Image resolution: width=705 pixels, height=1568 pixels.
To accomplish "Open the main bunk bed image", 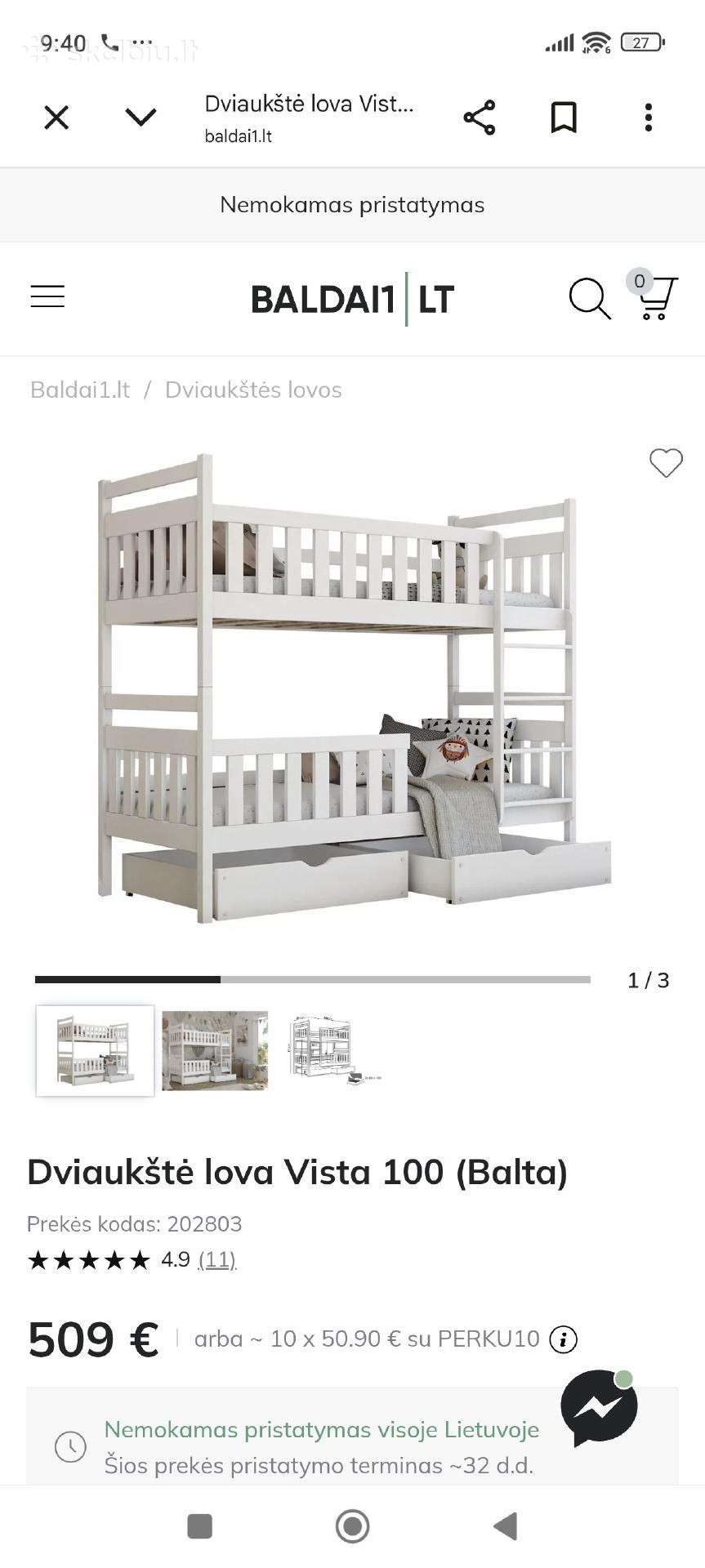I will 353,688.
